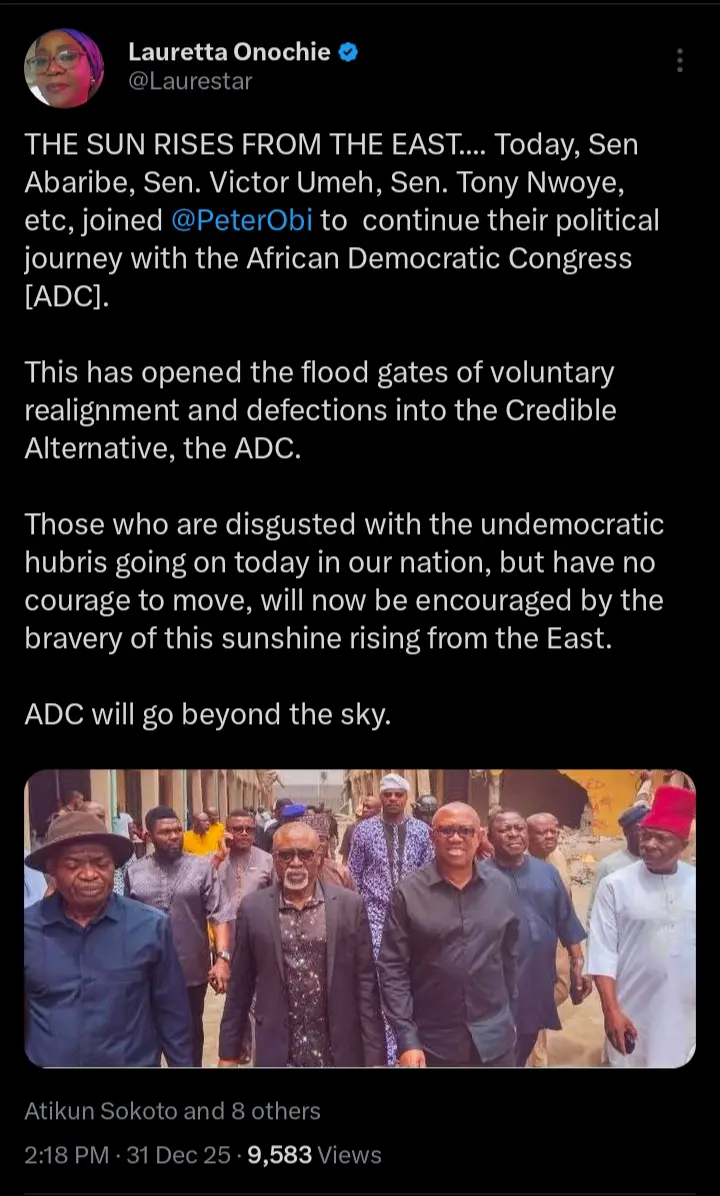This screenshot has width=720, height=1196.
Task: Open Atikun Sokoto and 8 others list
Action: 172,1110
